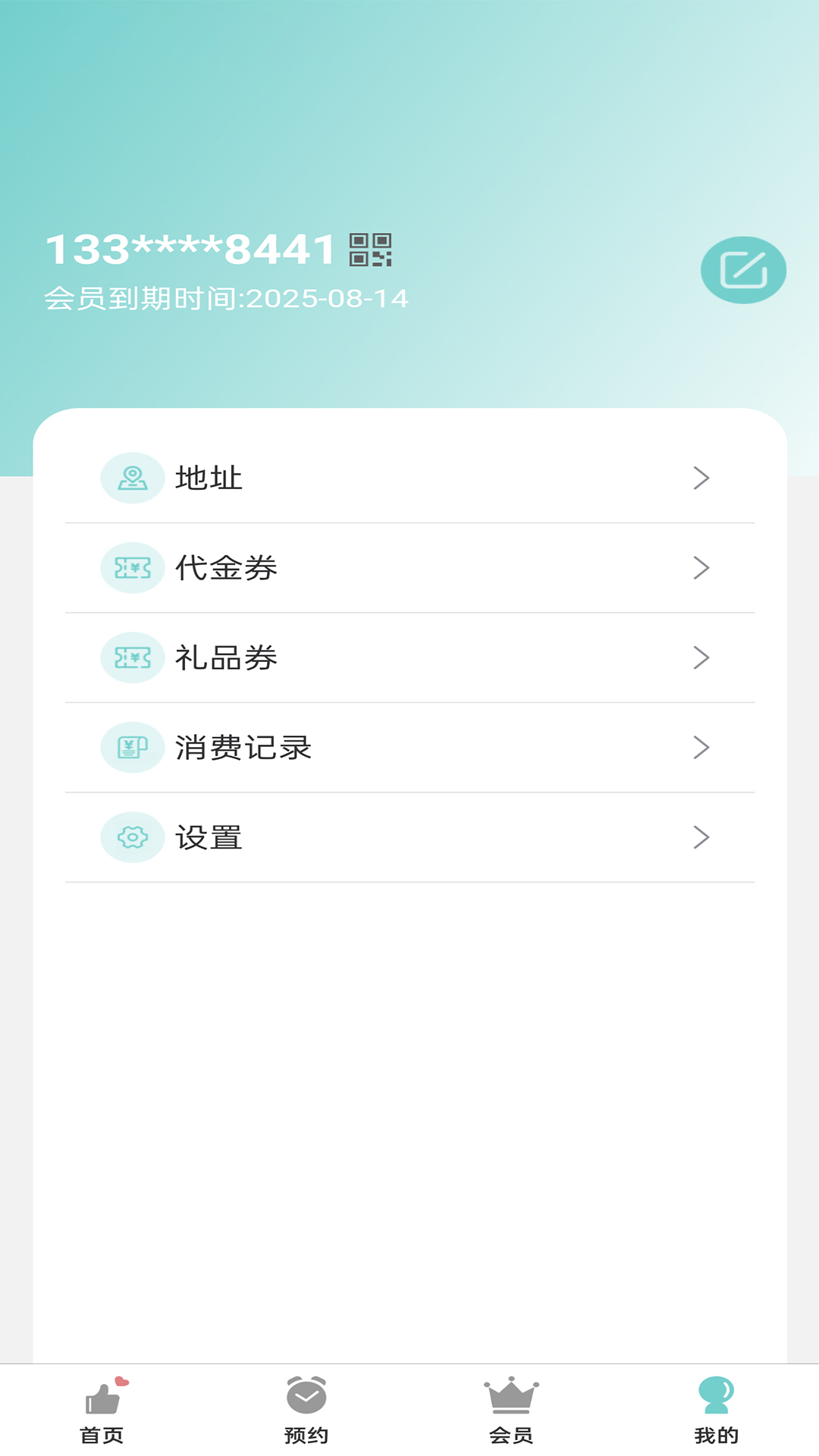Switch to the 首页 home tab

click(x=102, y=1410)
